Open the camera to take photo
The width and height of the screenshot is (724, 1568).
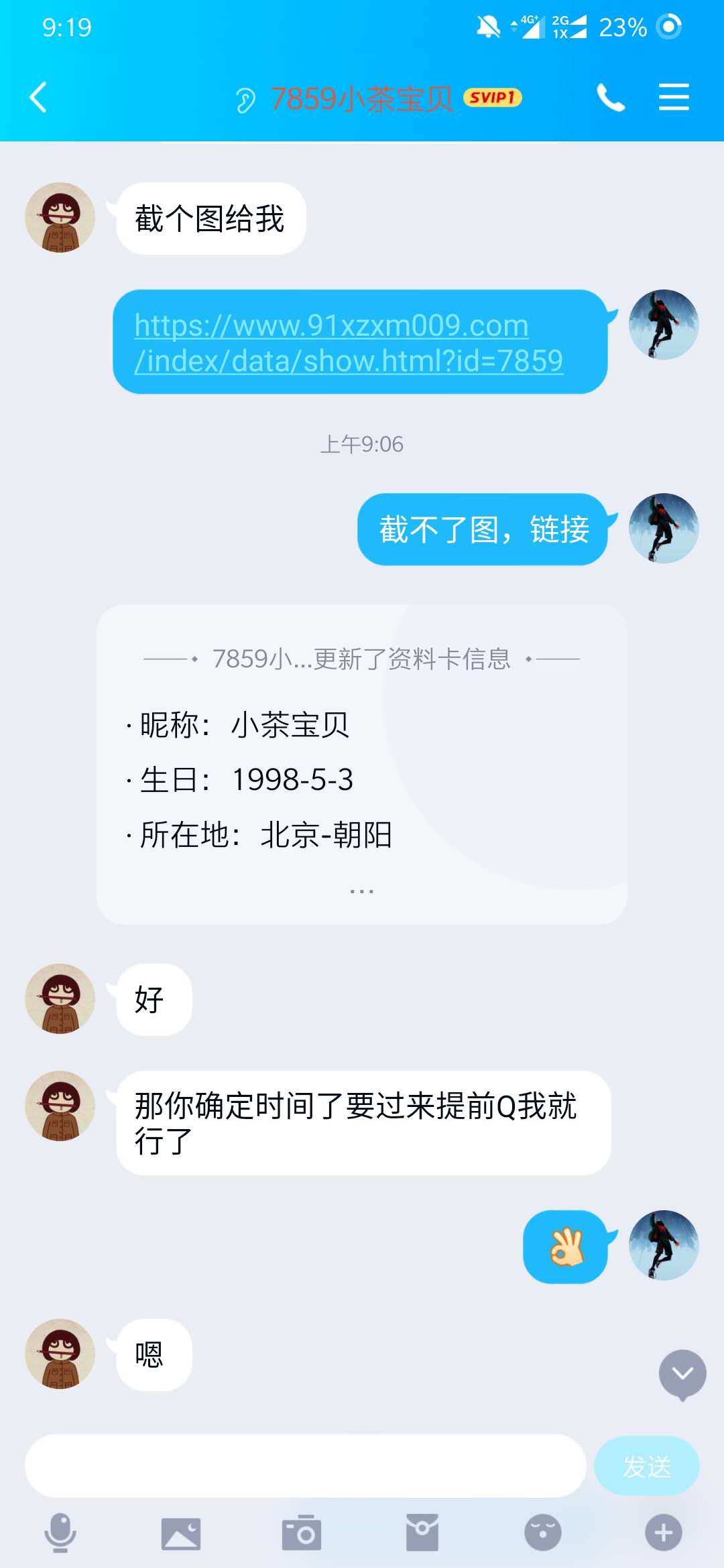tap(302, 1533)
